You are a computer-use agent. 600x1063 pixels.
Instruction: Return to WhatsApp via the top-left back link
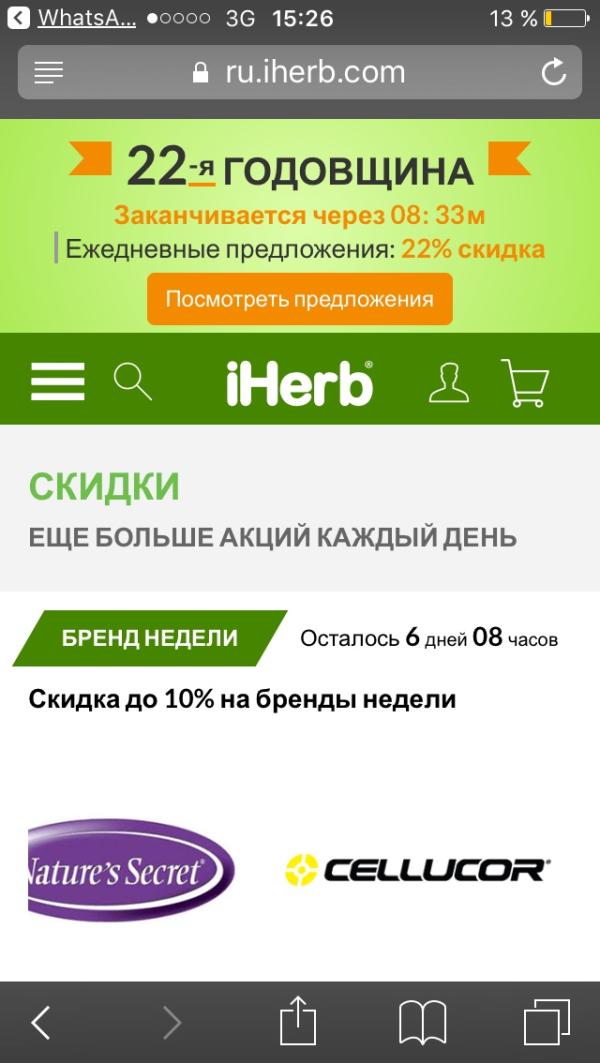click(70, 18)
